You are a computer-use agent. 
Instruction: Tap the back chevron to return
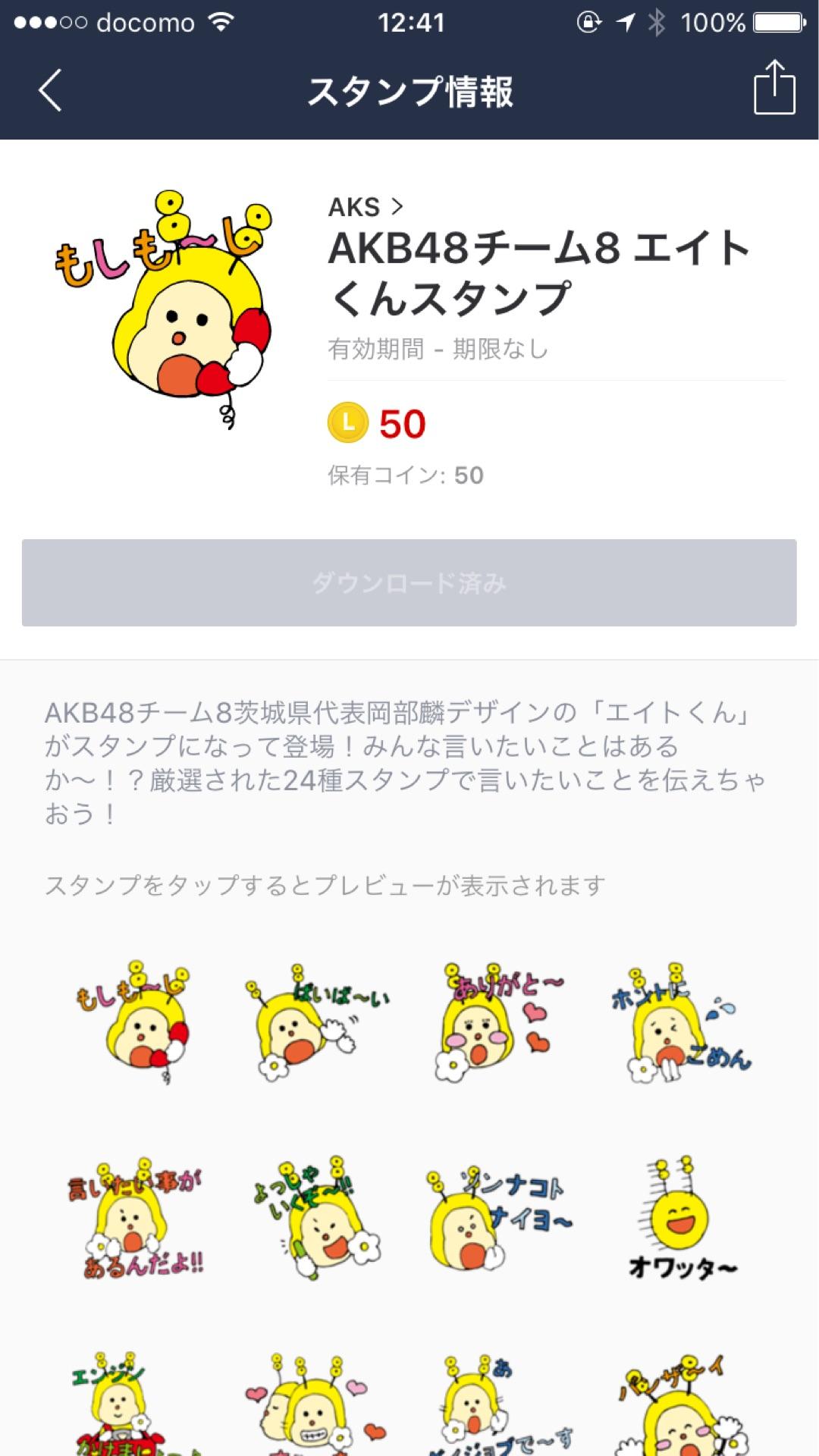[48, 90]
